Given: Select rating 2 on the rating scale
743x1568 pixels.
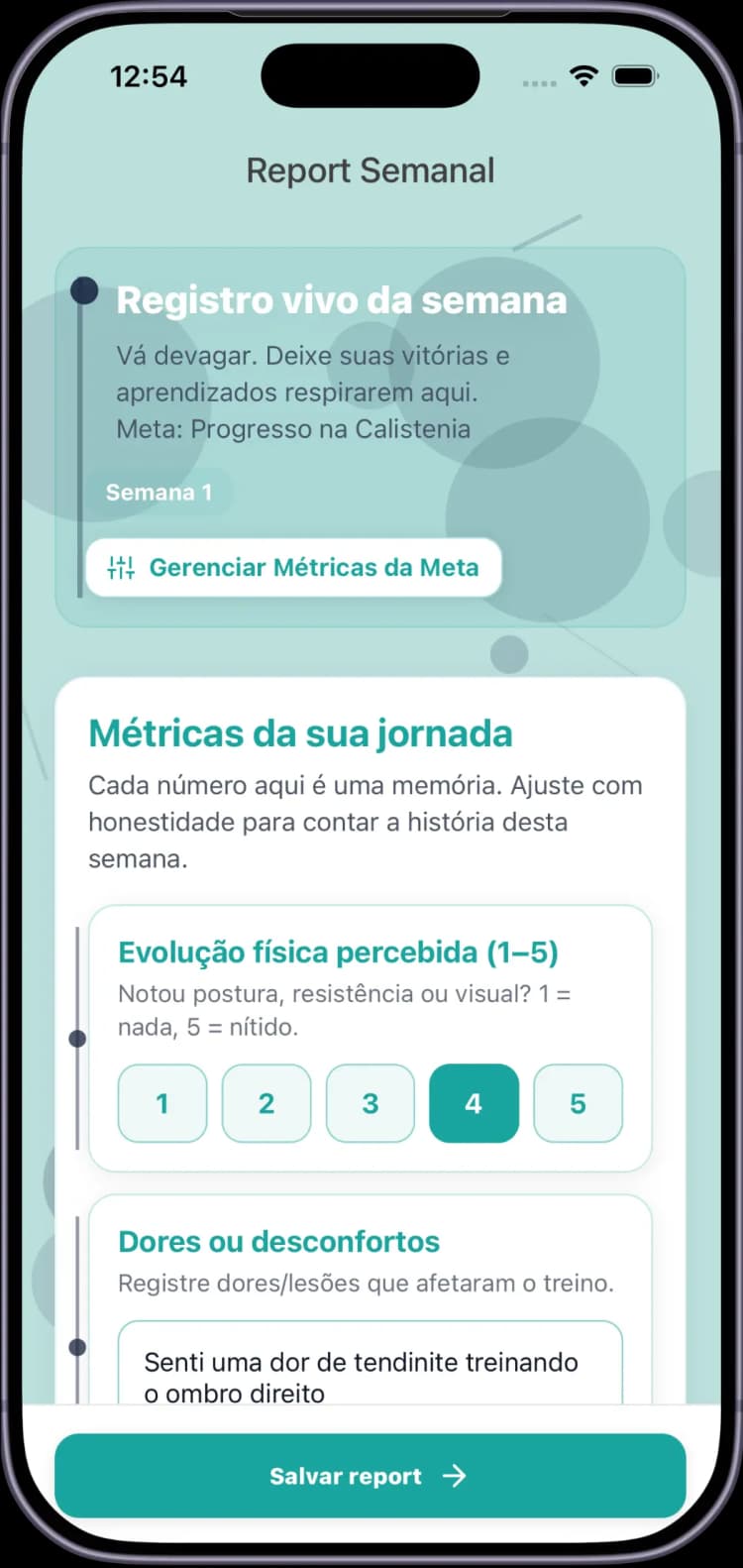Looking at the screenshot, I should (265, 1103).
